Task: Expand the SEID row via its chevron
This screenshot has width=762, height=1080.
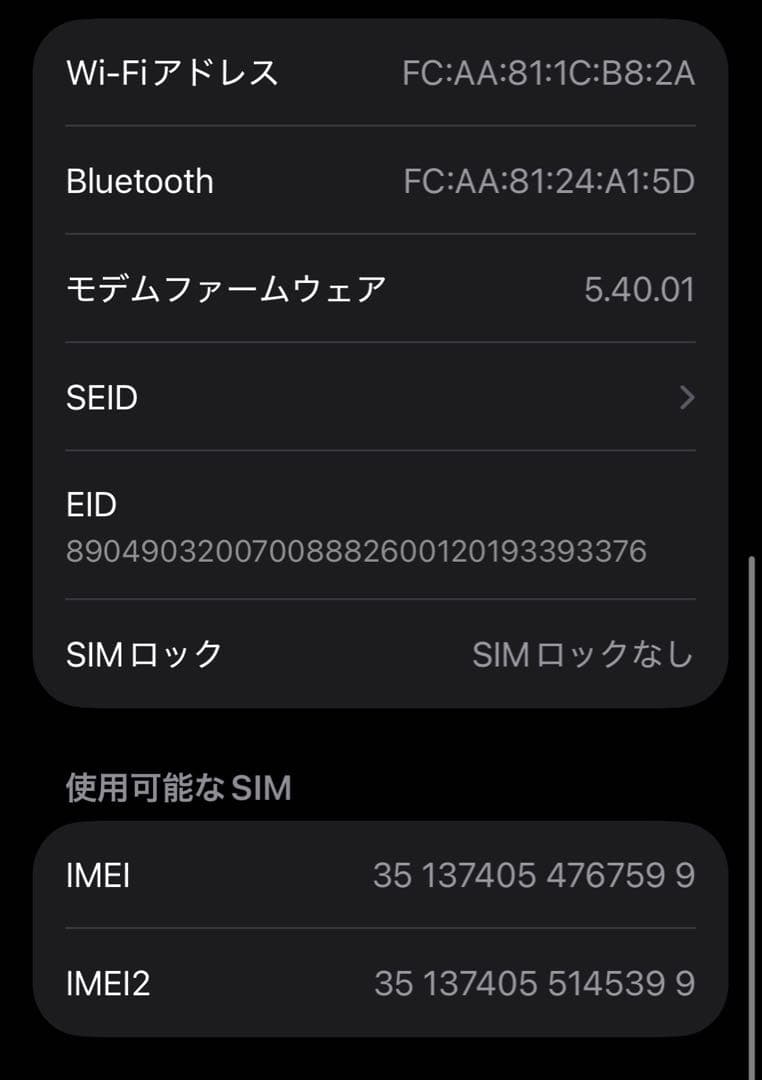Action: tap(687, 398)
